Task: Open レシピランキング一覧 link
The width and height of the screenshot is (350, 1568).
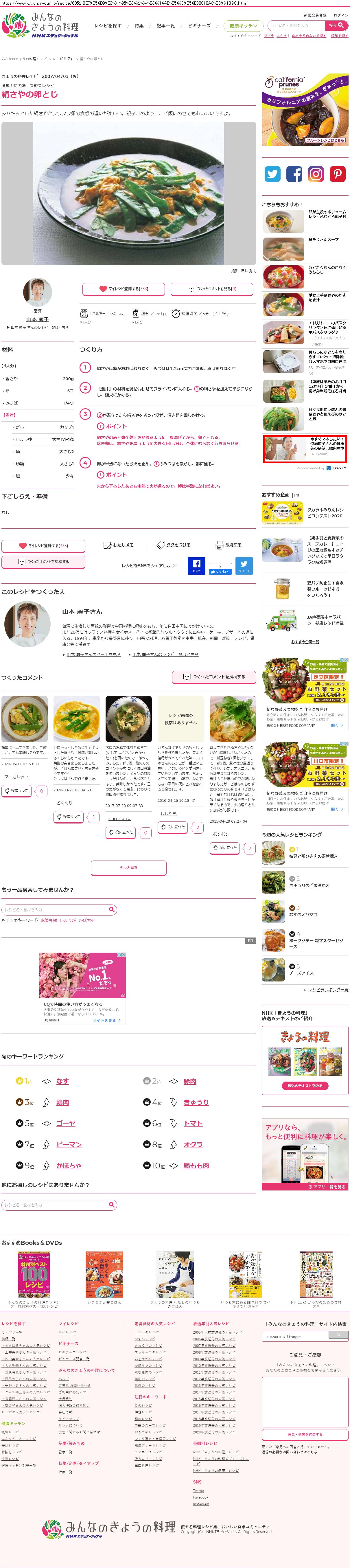Action: [328, 990]
